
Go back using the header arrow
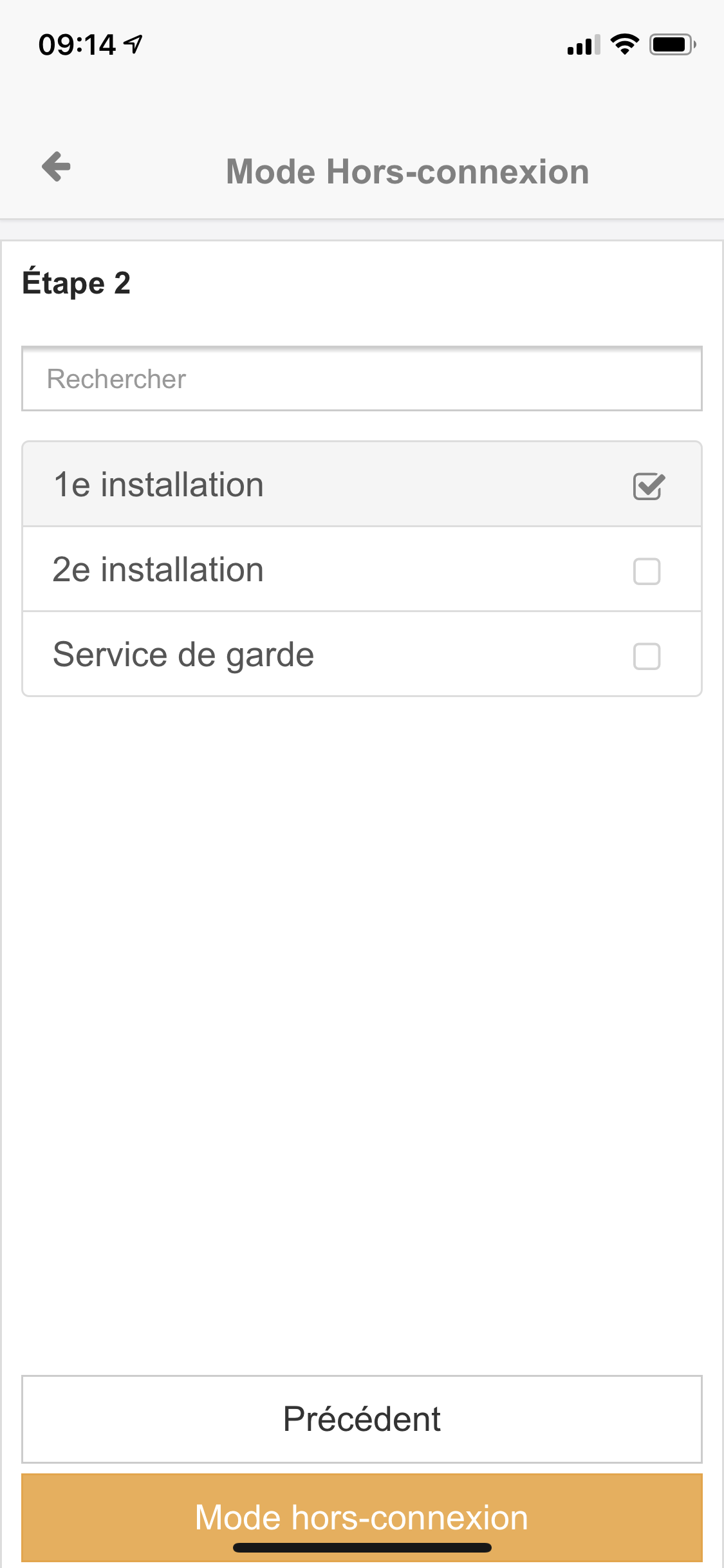57,167
